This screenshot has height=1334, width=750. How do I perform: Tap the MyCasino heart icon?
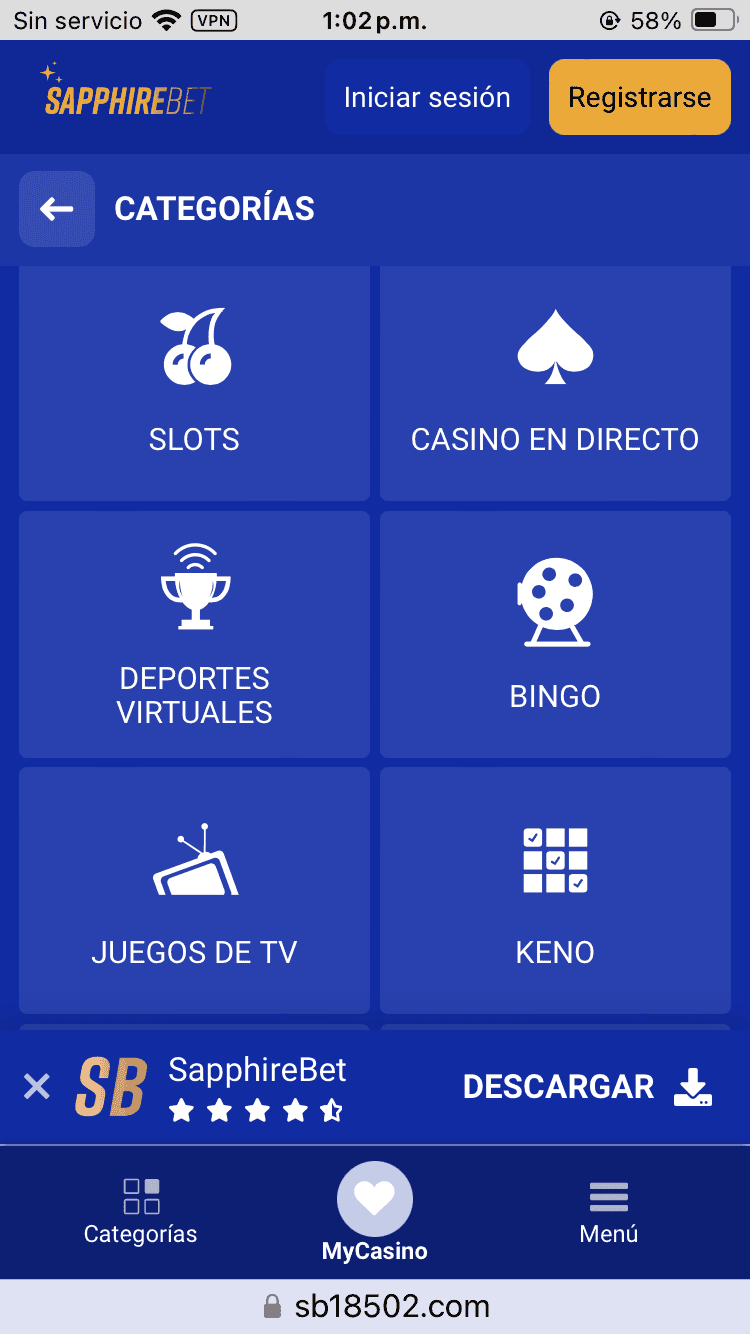tap(375, 1196)
